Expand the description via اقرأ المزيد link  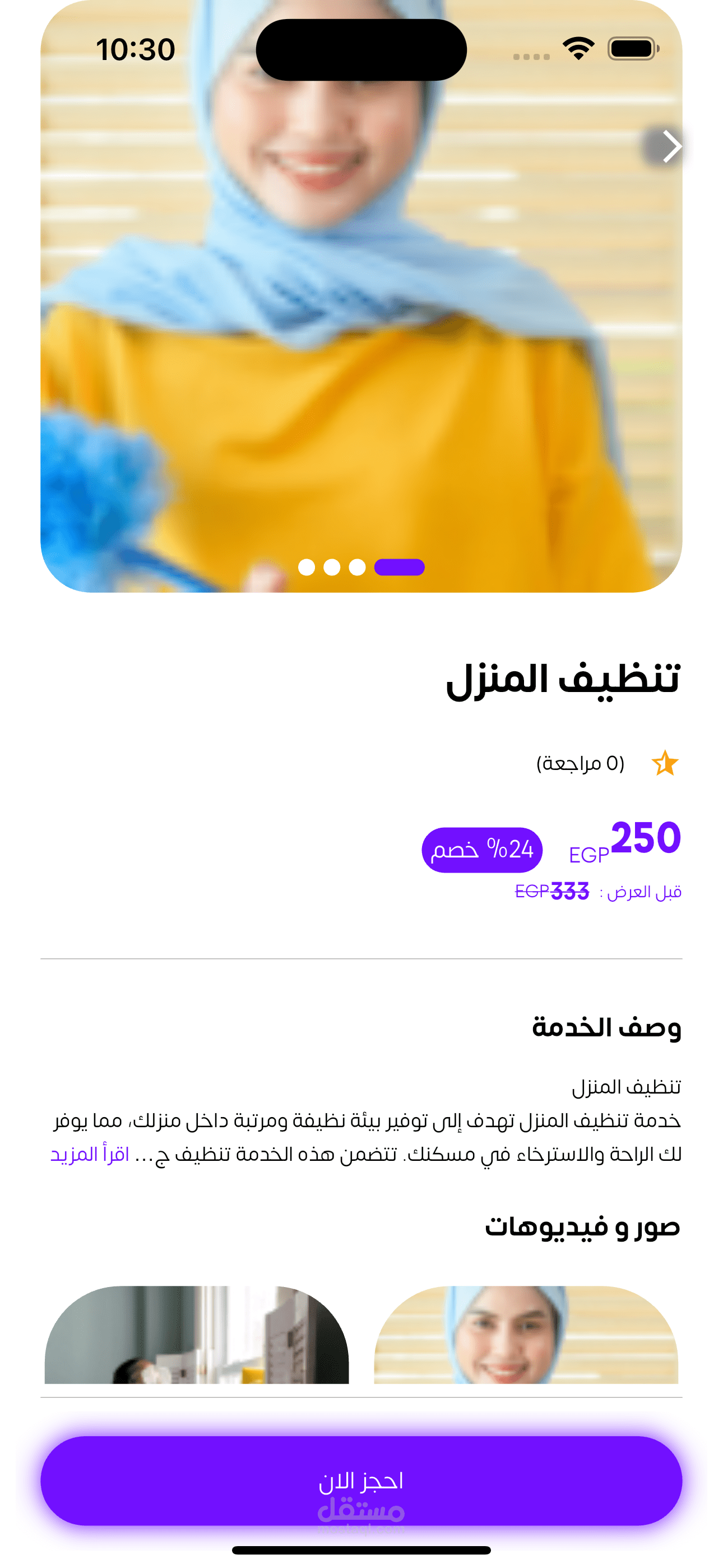(90, 1155)
